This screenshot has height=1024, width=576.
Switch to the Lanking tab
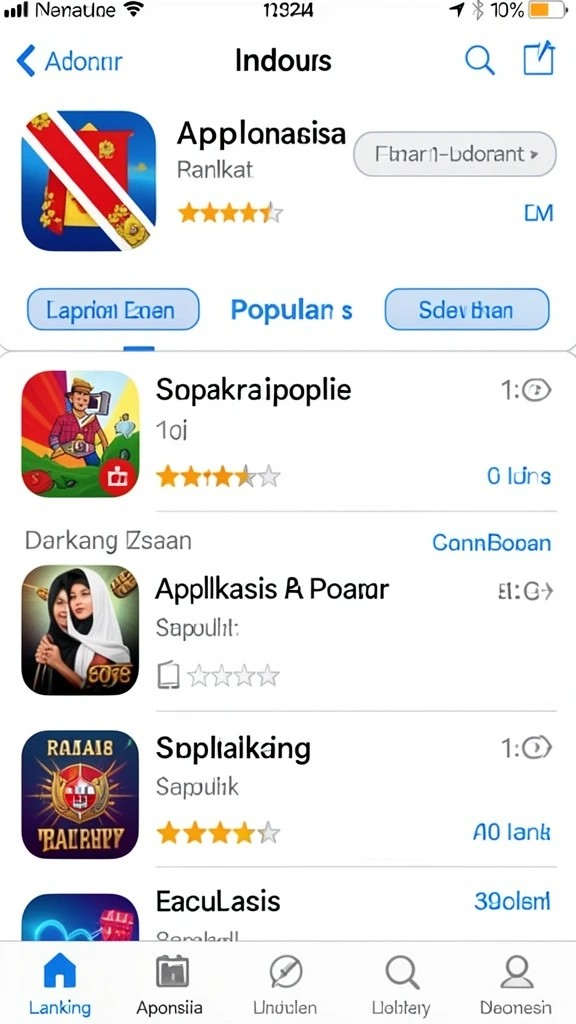(60, 984)
